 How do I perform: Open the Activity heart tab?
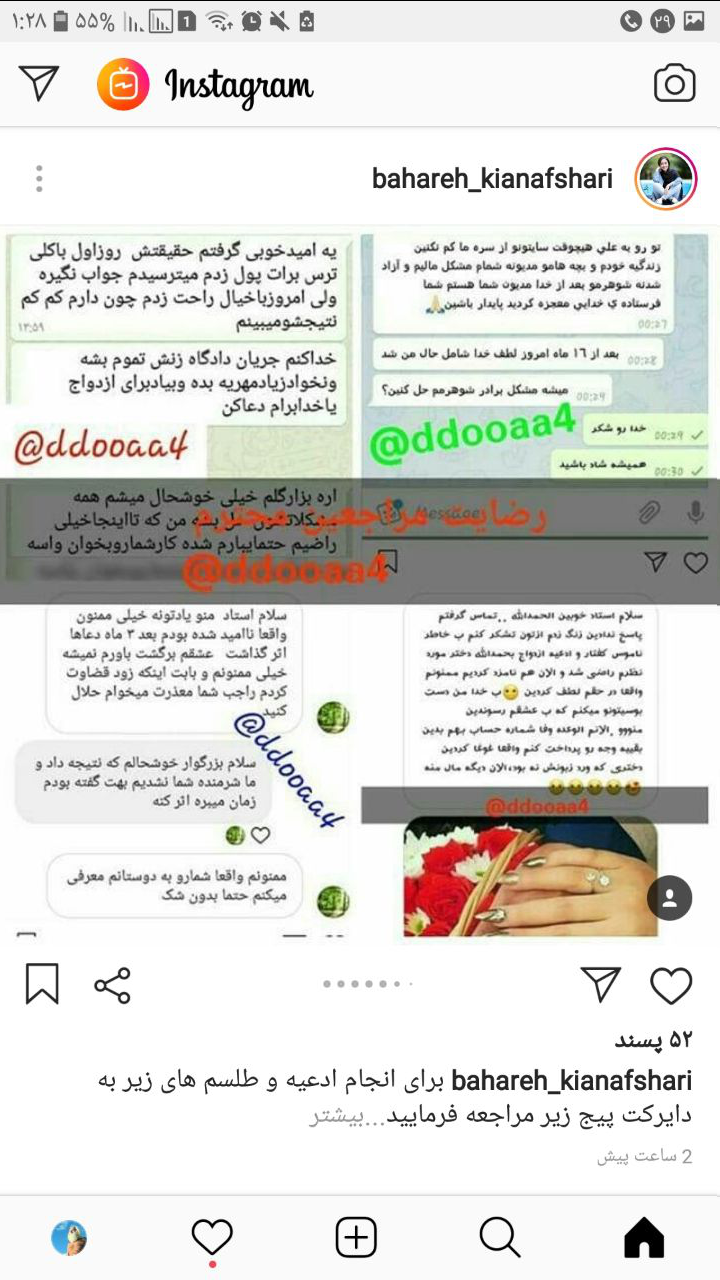click(x=212, y=1238)
